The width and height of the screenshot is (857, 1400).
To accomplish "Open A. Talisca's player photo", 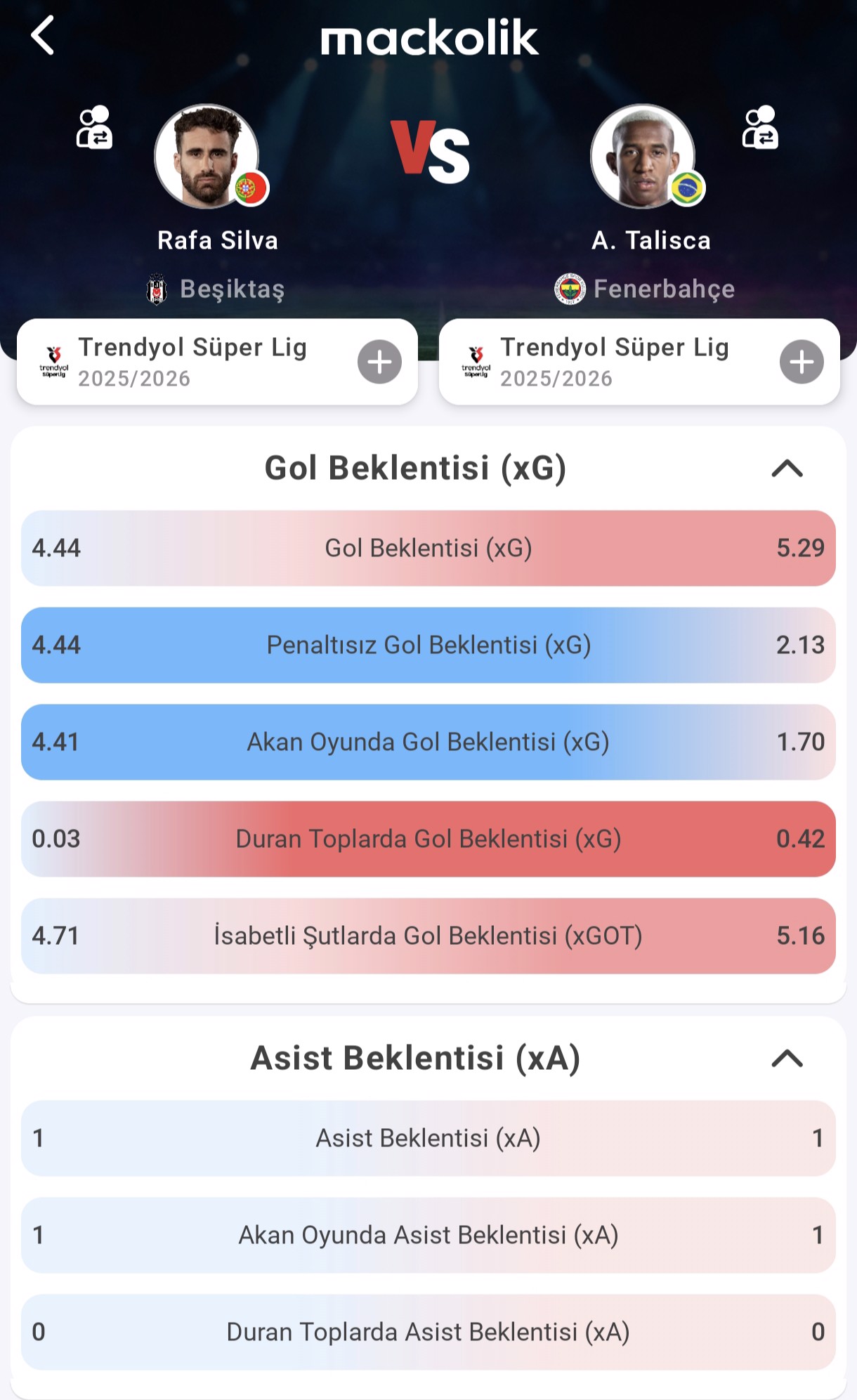I will 643,157.
